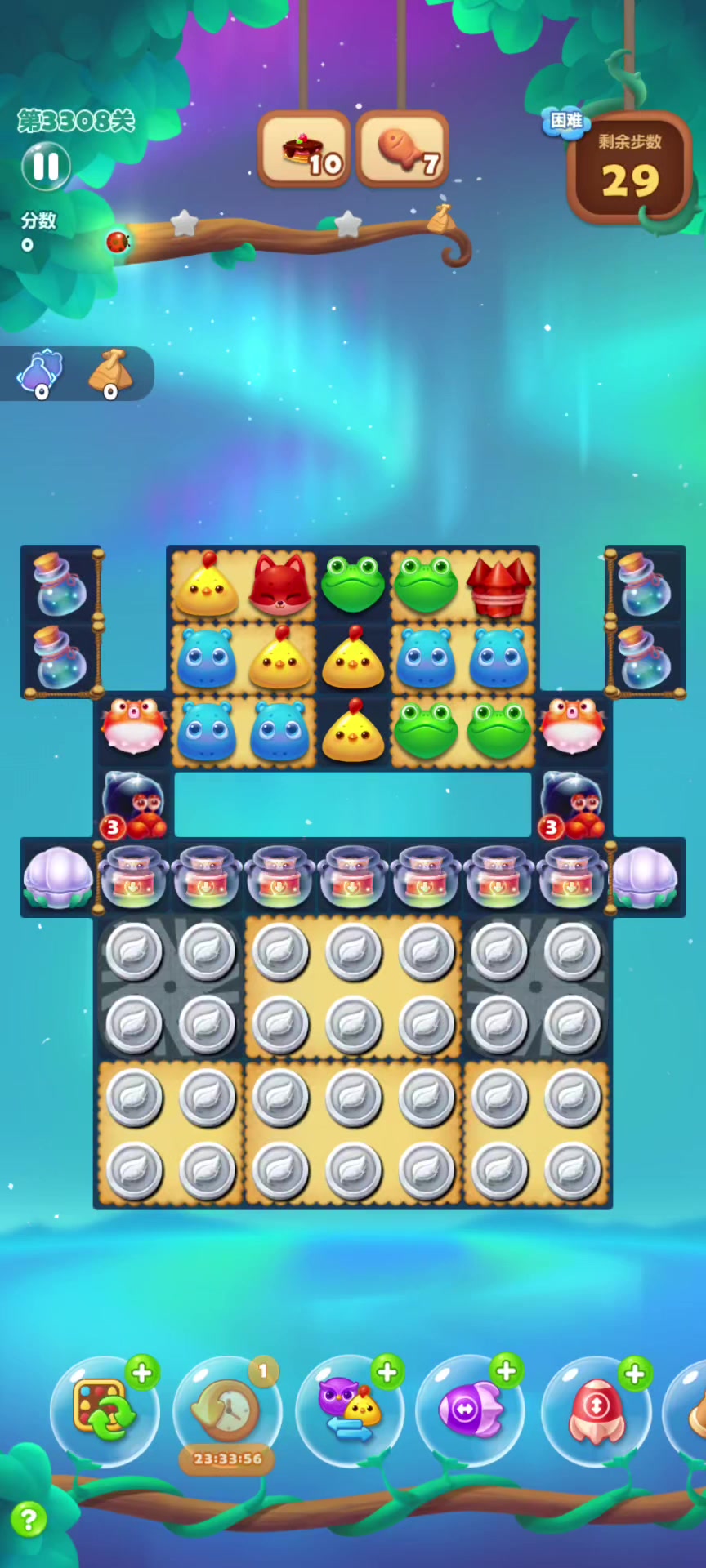Select the owl-and-chick swap booster

[350, 1410]
